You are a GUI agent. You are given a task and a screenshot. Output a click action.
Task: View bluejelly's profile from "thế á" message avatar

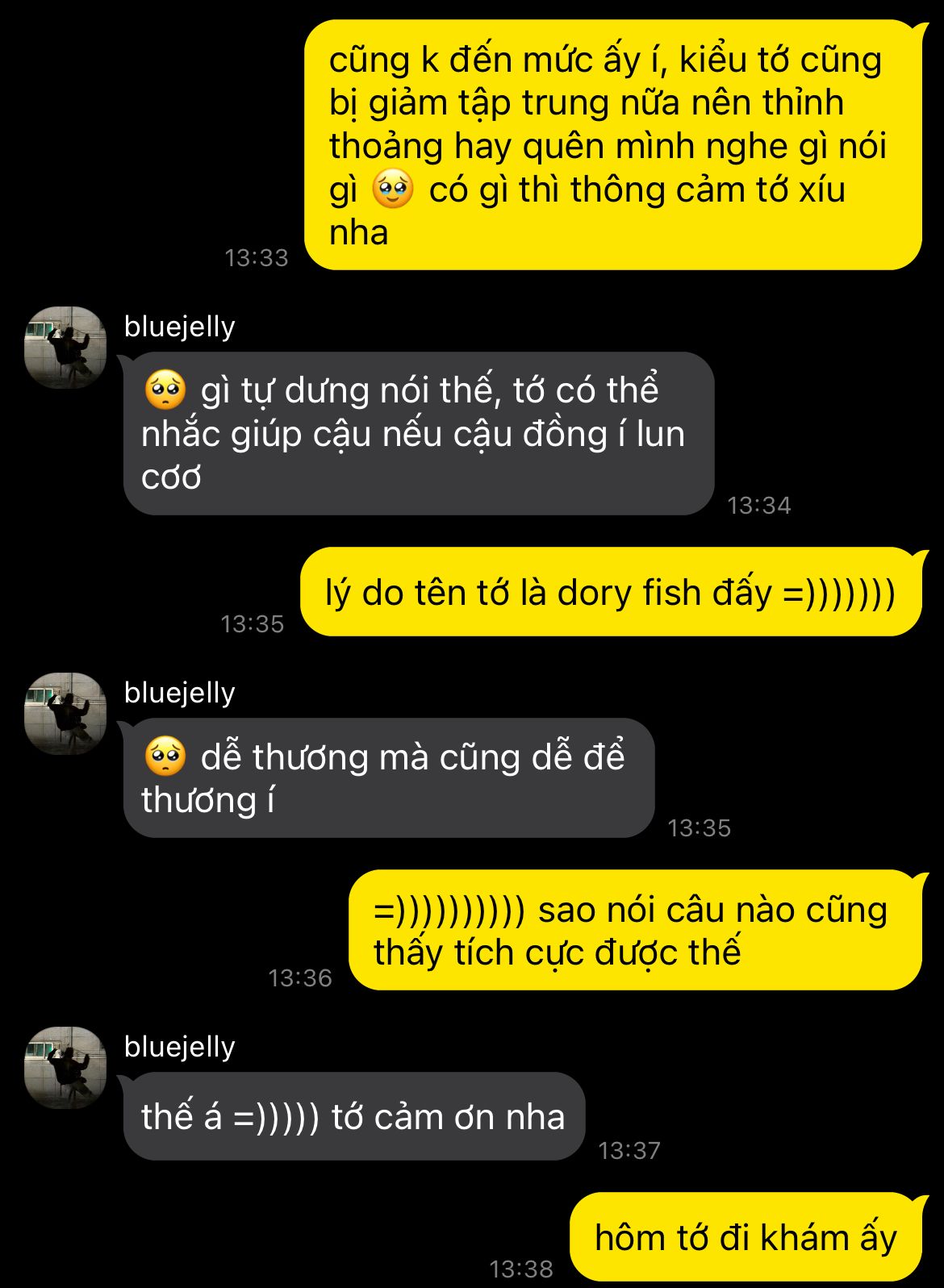coord(65,1068)
